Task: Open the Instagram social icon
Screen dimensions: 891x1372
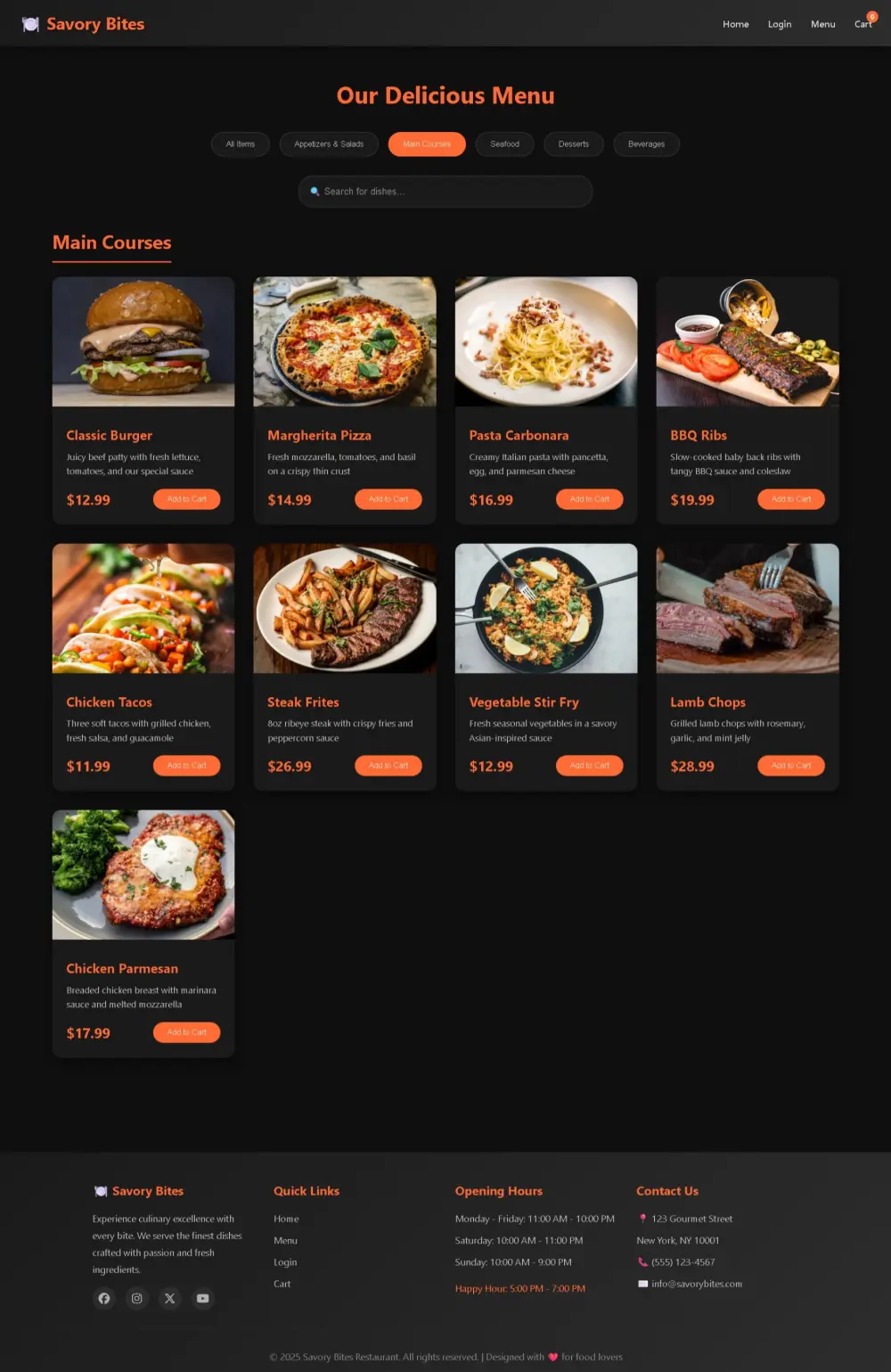Action: [x=136, y=1298]
